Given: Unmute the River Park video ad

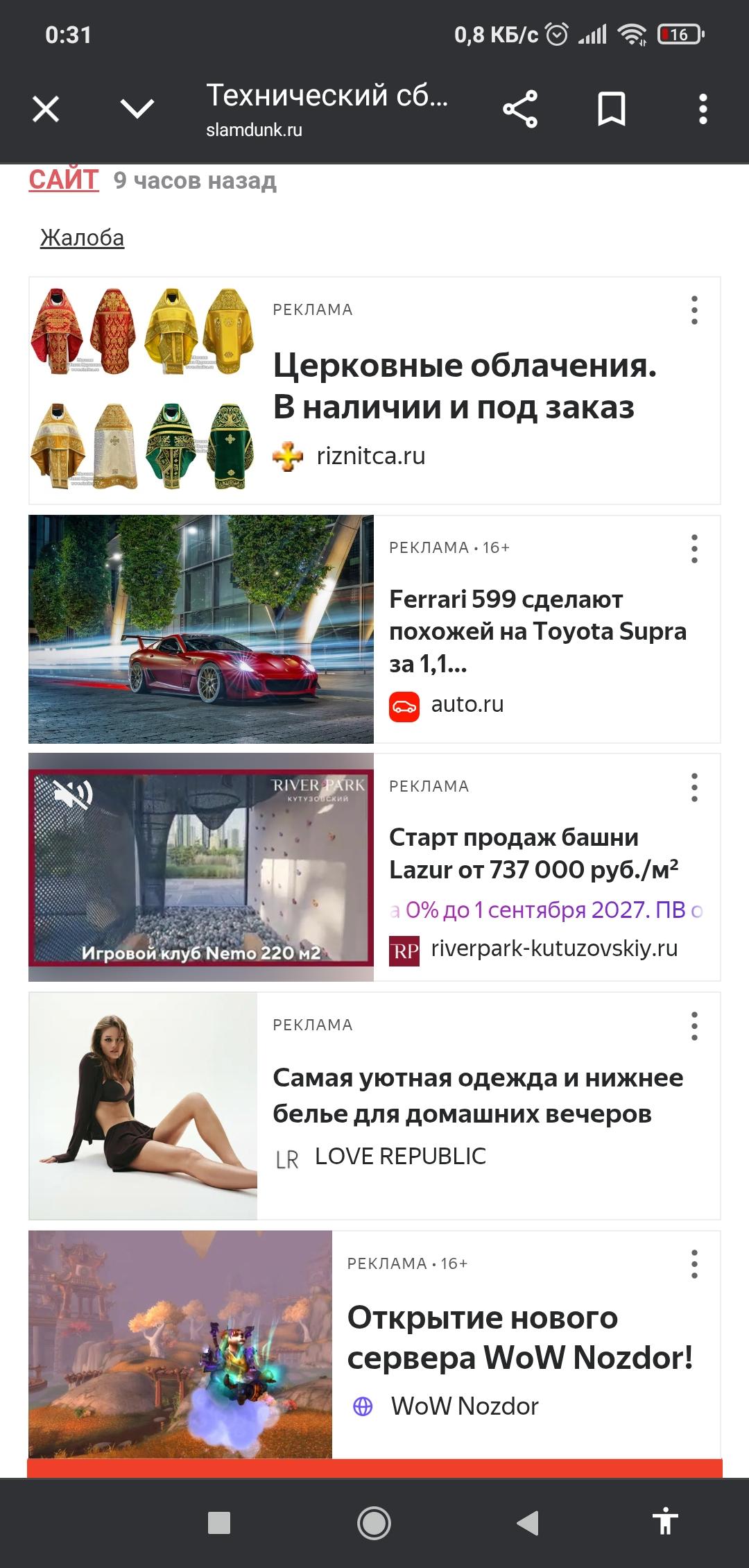Looking at the screenshot, I should [x=74, y=792].
